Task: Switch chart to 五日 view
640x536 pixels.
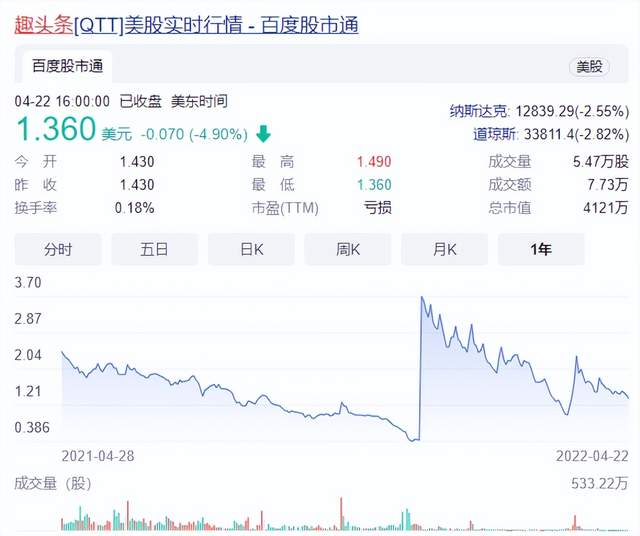Action: click(154, 249)
